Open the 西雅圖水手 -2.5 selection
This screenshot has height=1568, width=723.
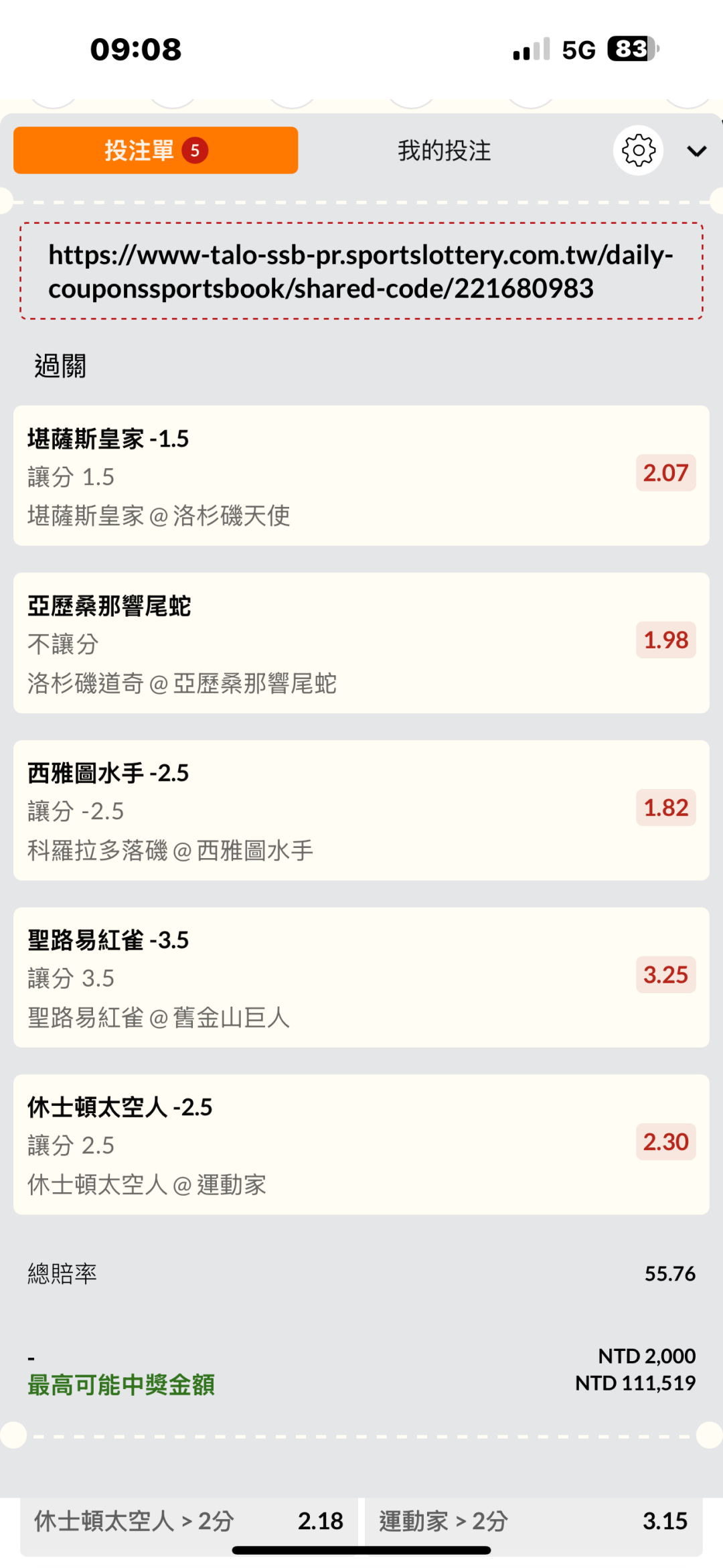361,810
